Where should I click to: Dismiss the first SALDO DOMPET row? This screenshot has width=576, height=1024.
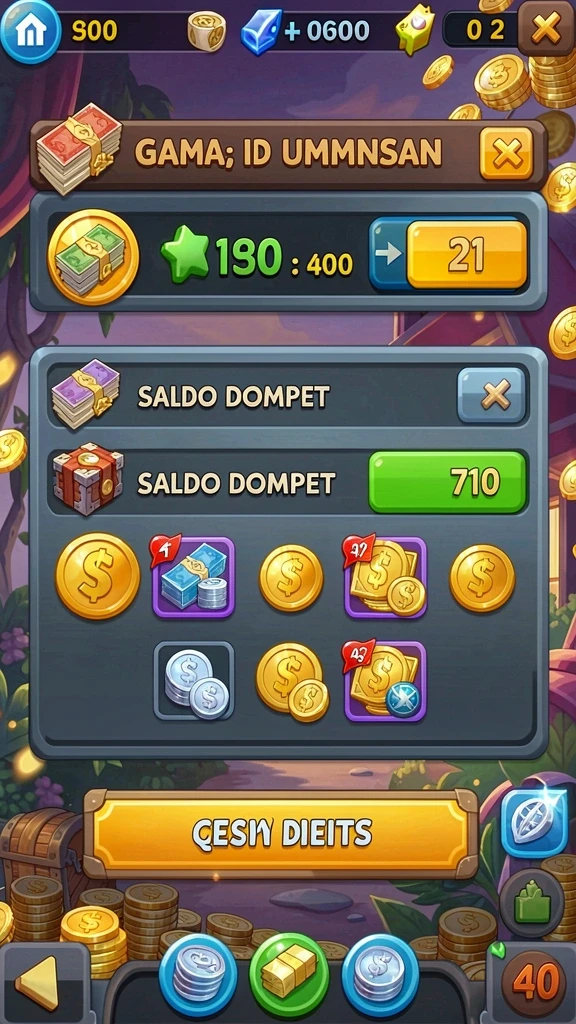pyautogui.click(x=491, y=396)
